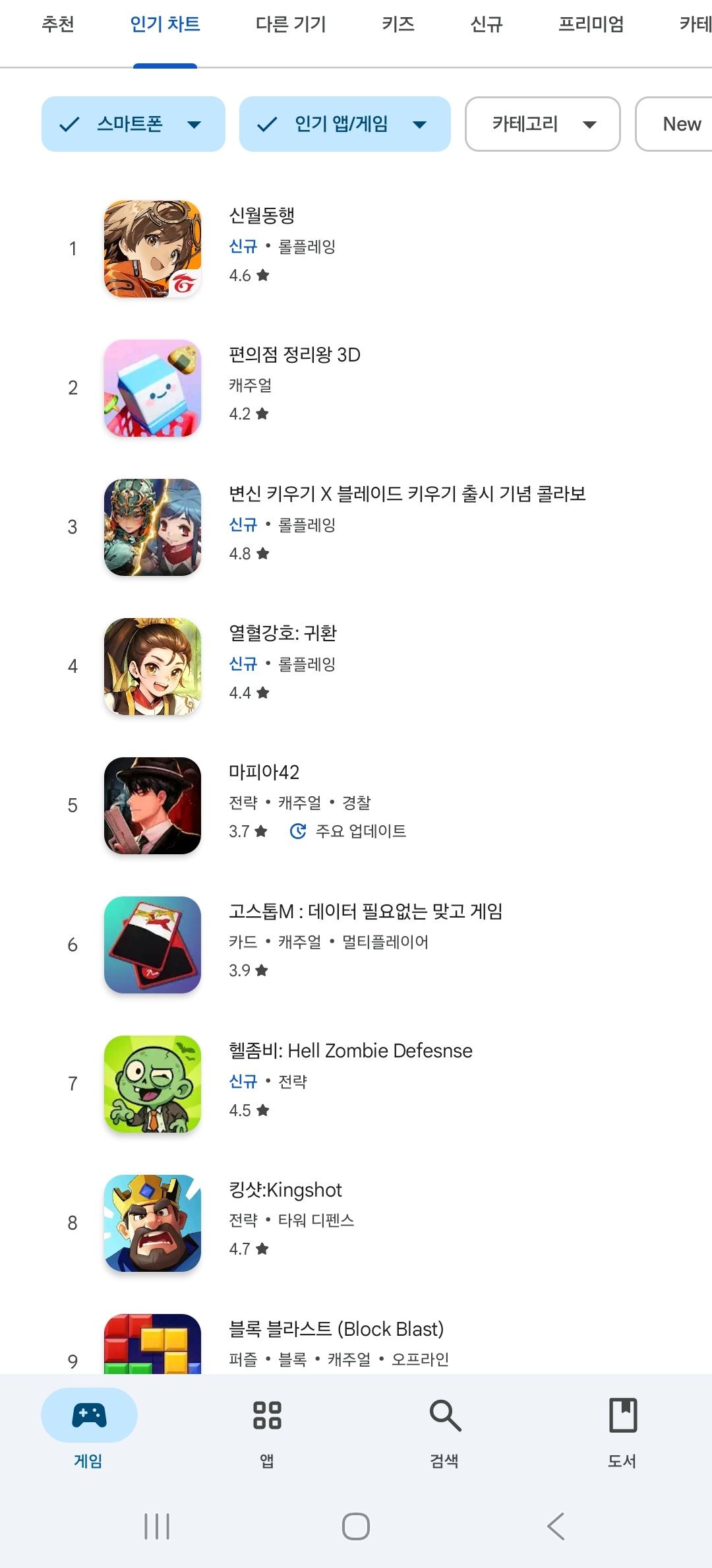
Task: View the 마피아42 game details
Action: pos(264,772)
